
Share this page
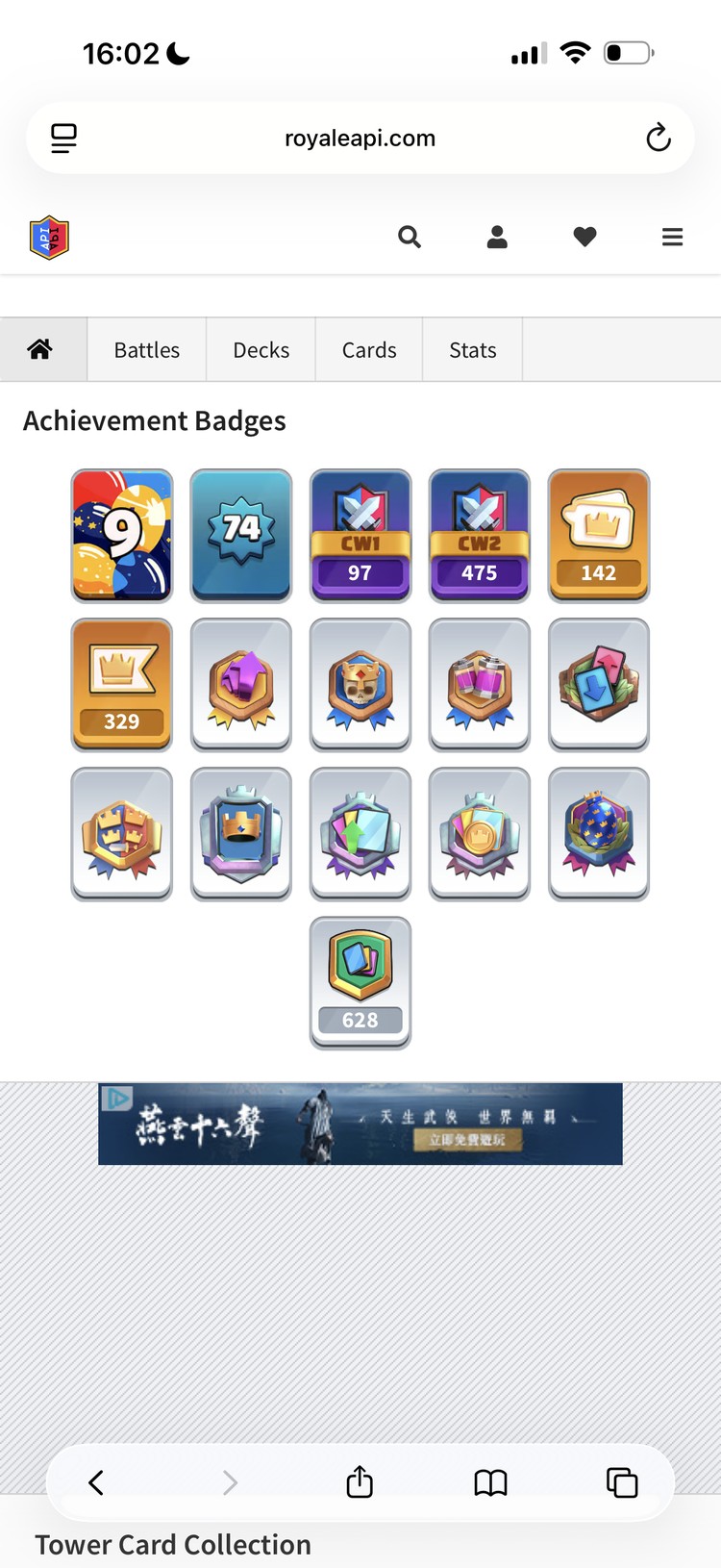tap(360, 1482)
